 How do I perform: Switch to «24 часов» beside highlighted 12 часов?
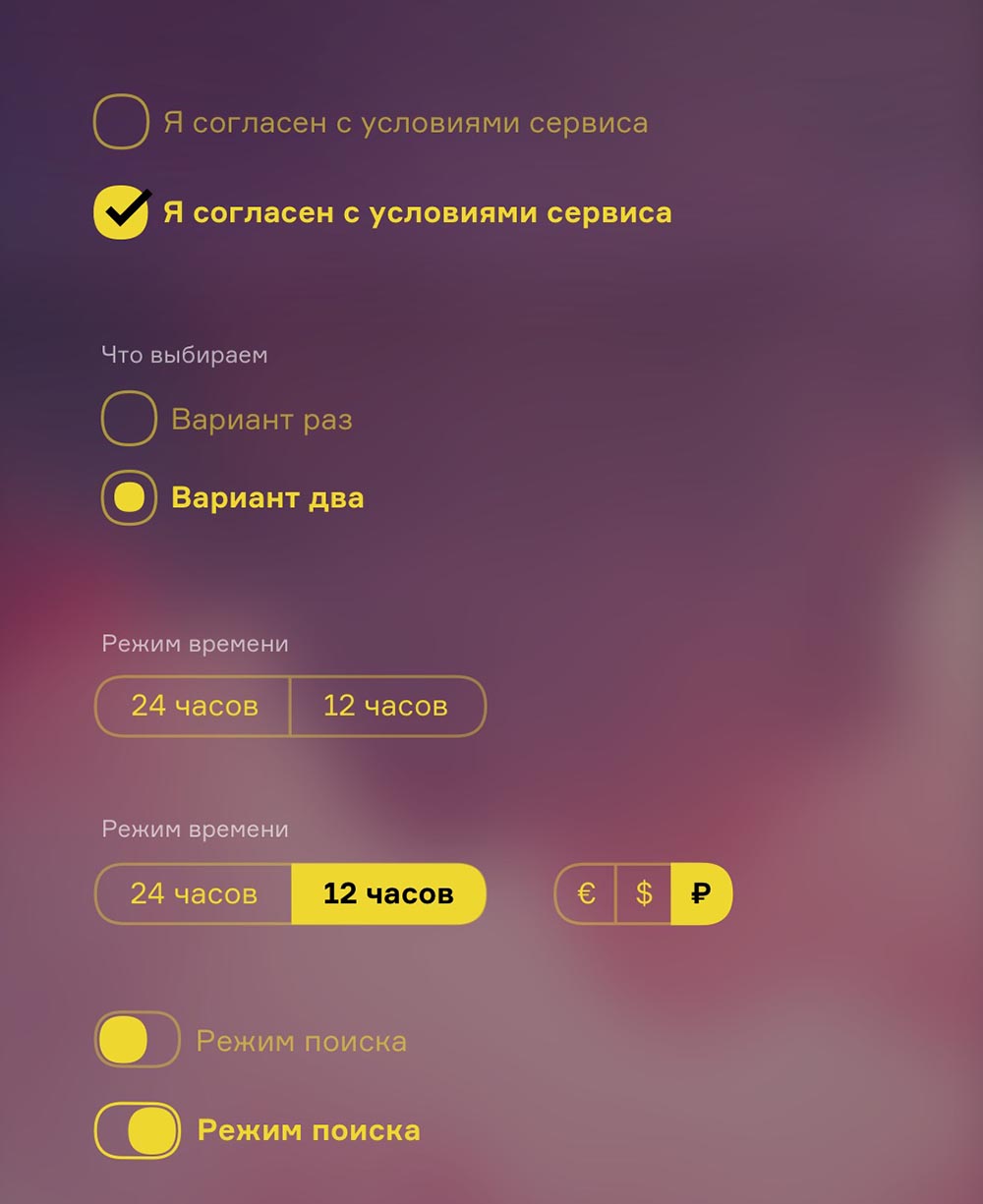(194, 893)
